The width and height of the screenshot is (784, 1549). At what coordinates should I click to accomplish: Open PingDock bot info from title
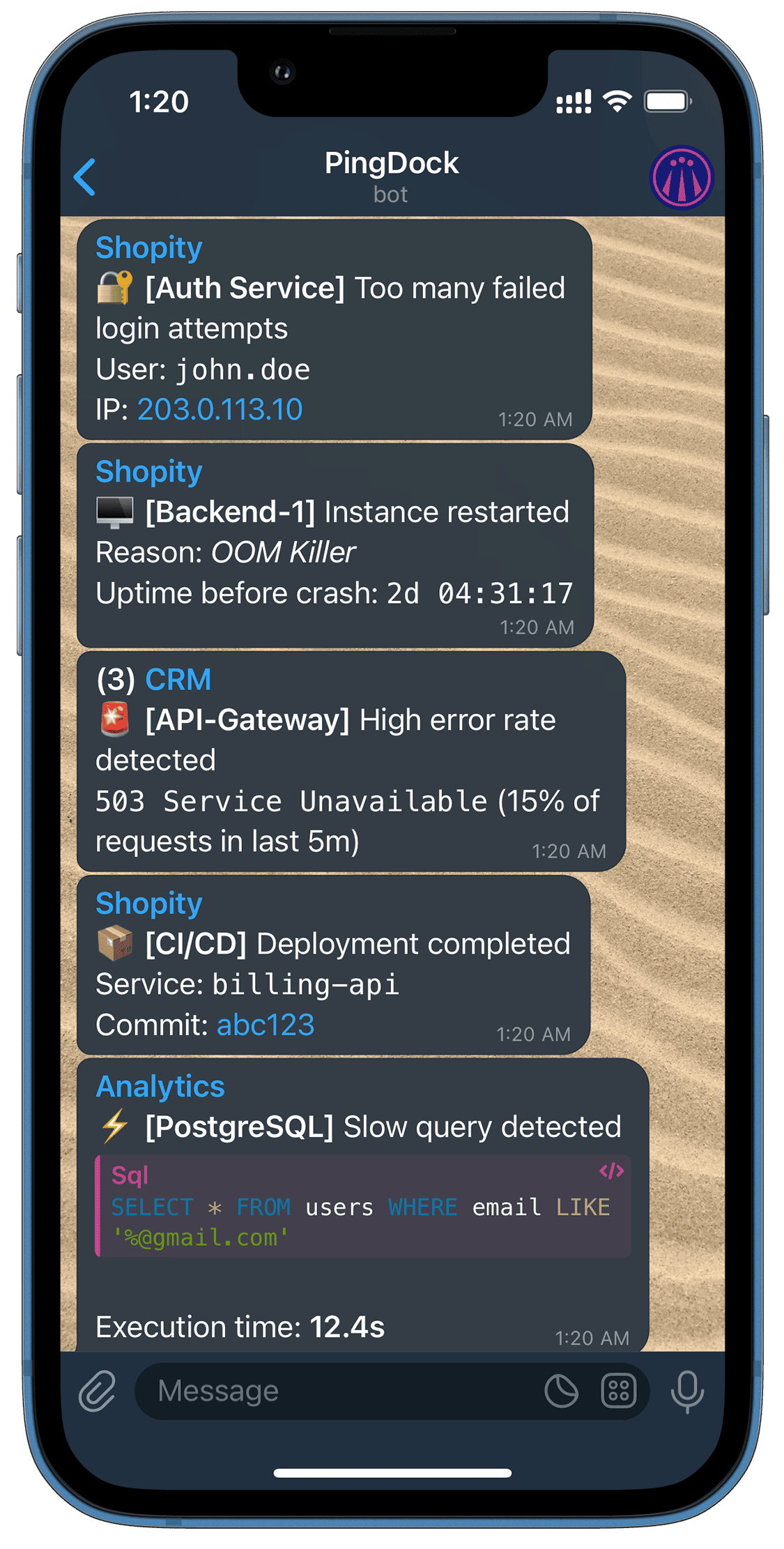point(391,176)
